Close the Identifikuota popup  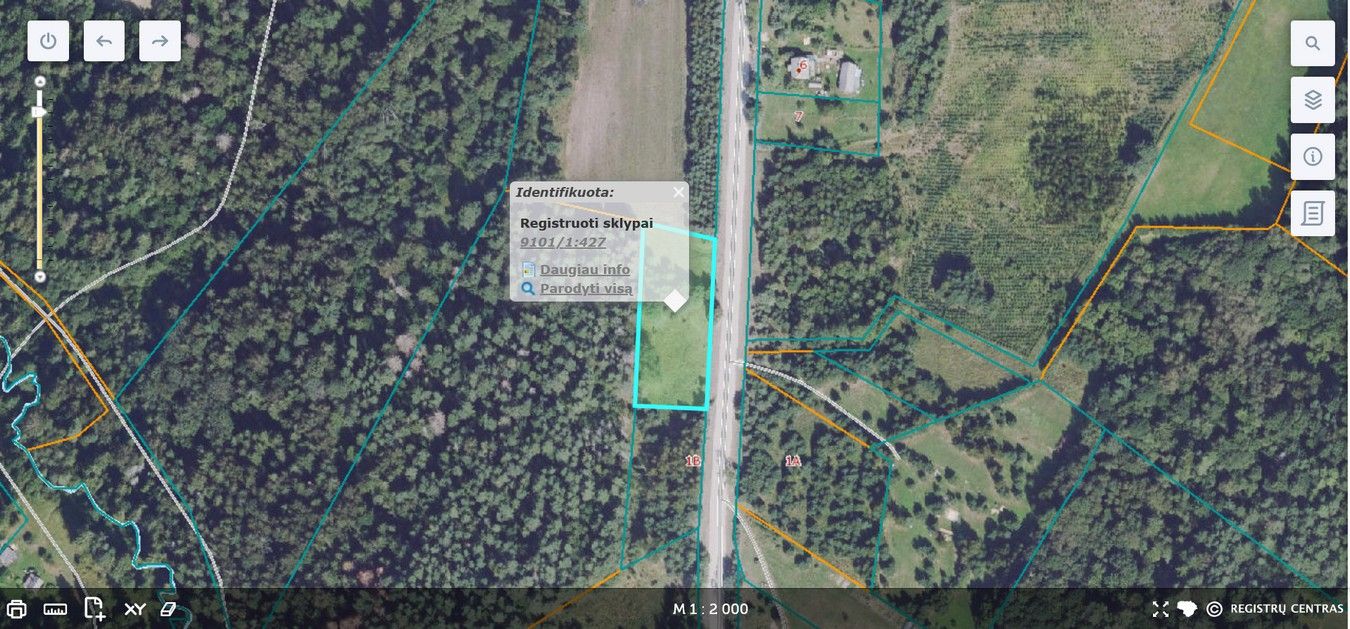click(x=679, y=192)
